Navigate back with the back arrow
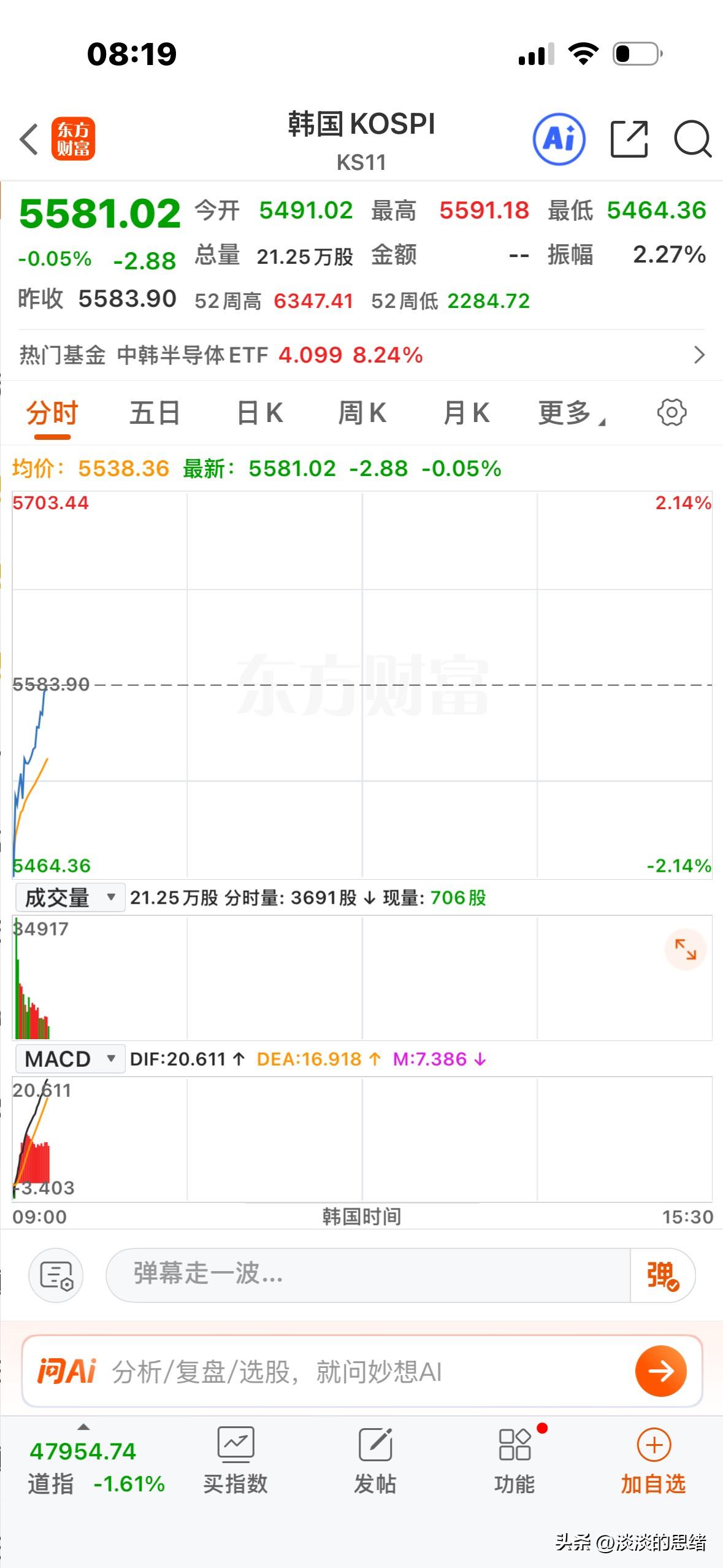Screen dimensions: 723x1568 pyautogui.click(x=29, y=139)
